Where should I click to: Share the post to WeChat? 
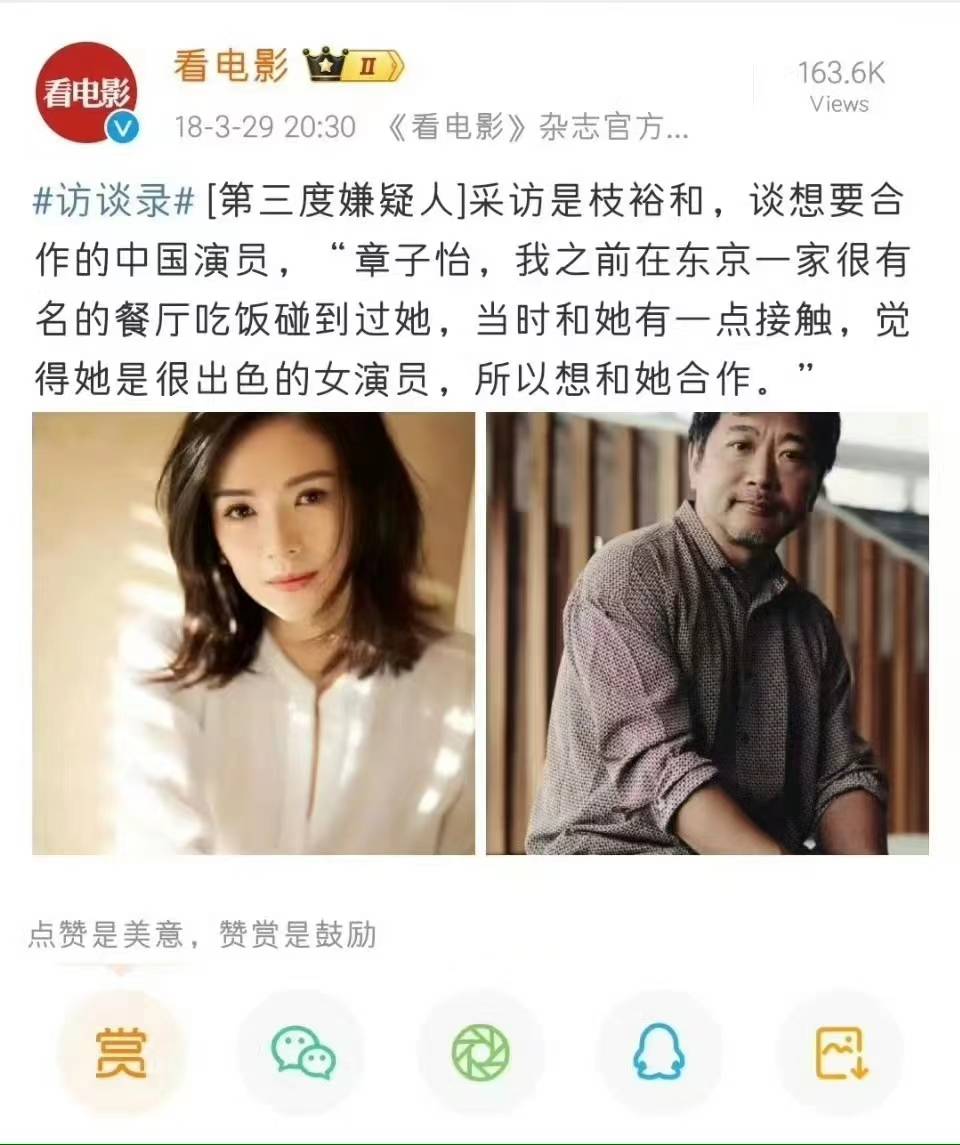coord(302,1052)
